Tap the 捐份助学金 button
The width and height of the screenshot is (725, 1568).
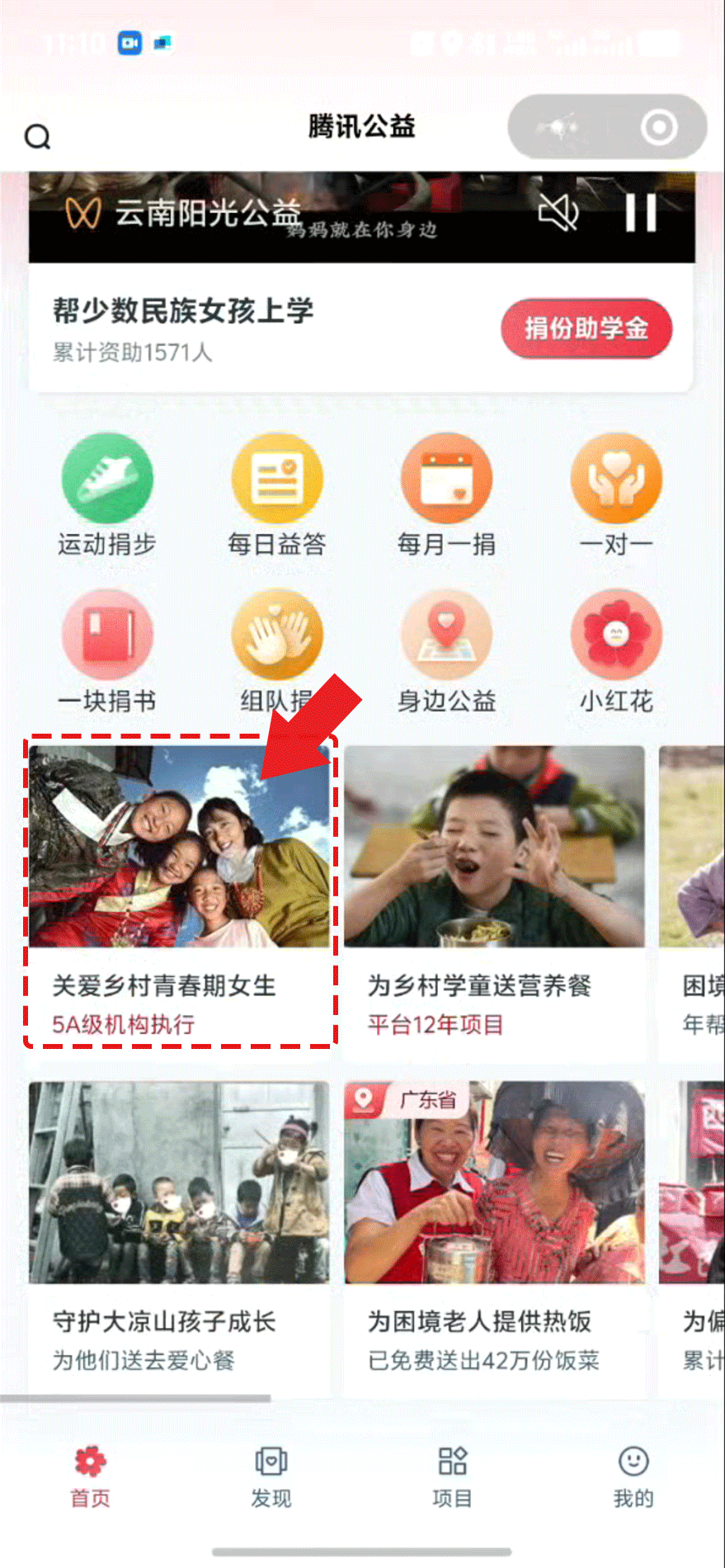586,328
